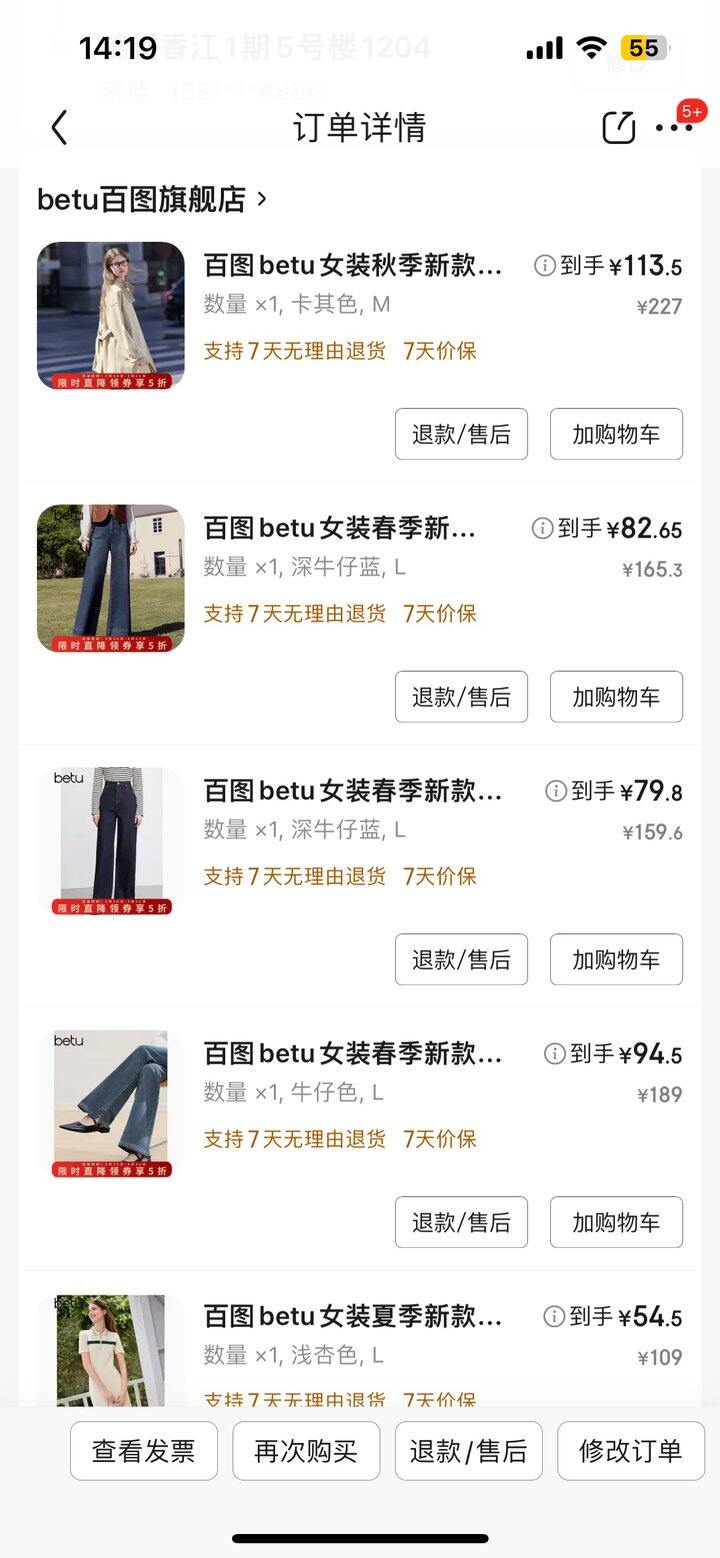Tap the Wi-Fi icon in the status bar
The width and height of the screenshot is (720, 1558).
(593, 45)
